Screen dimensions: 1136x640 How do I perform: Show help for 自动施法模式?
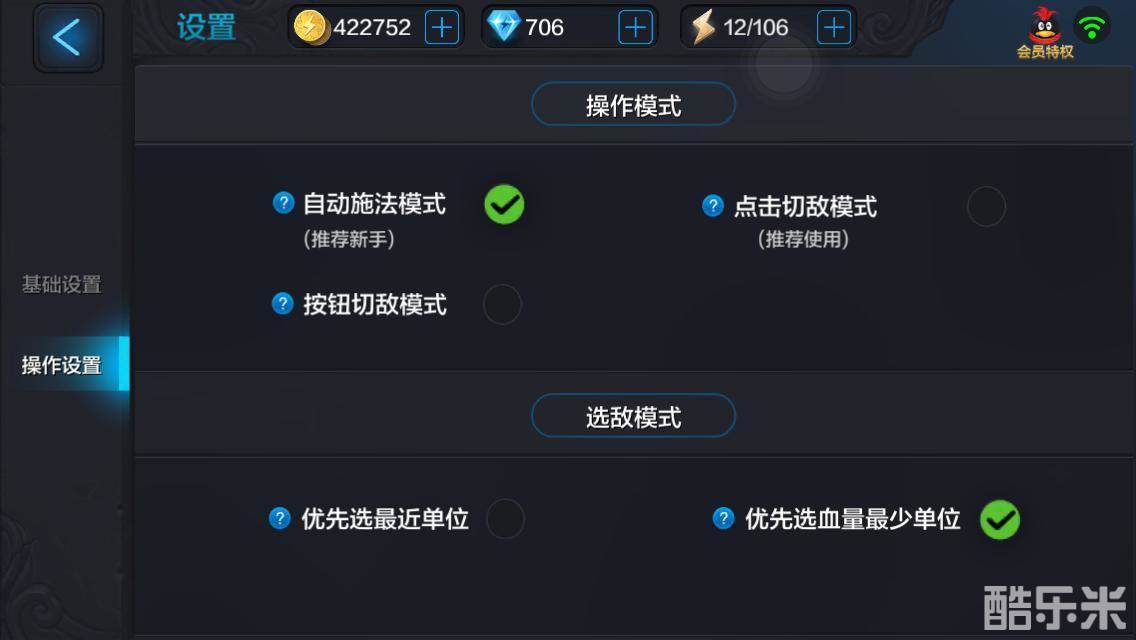(x=283, y=203)
